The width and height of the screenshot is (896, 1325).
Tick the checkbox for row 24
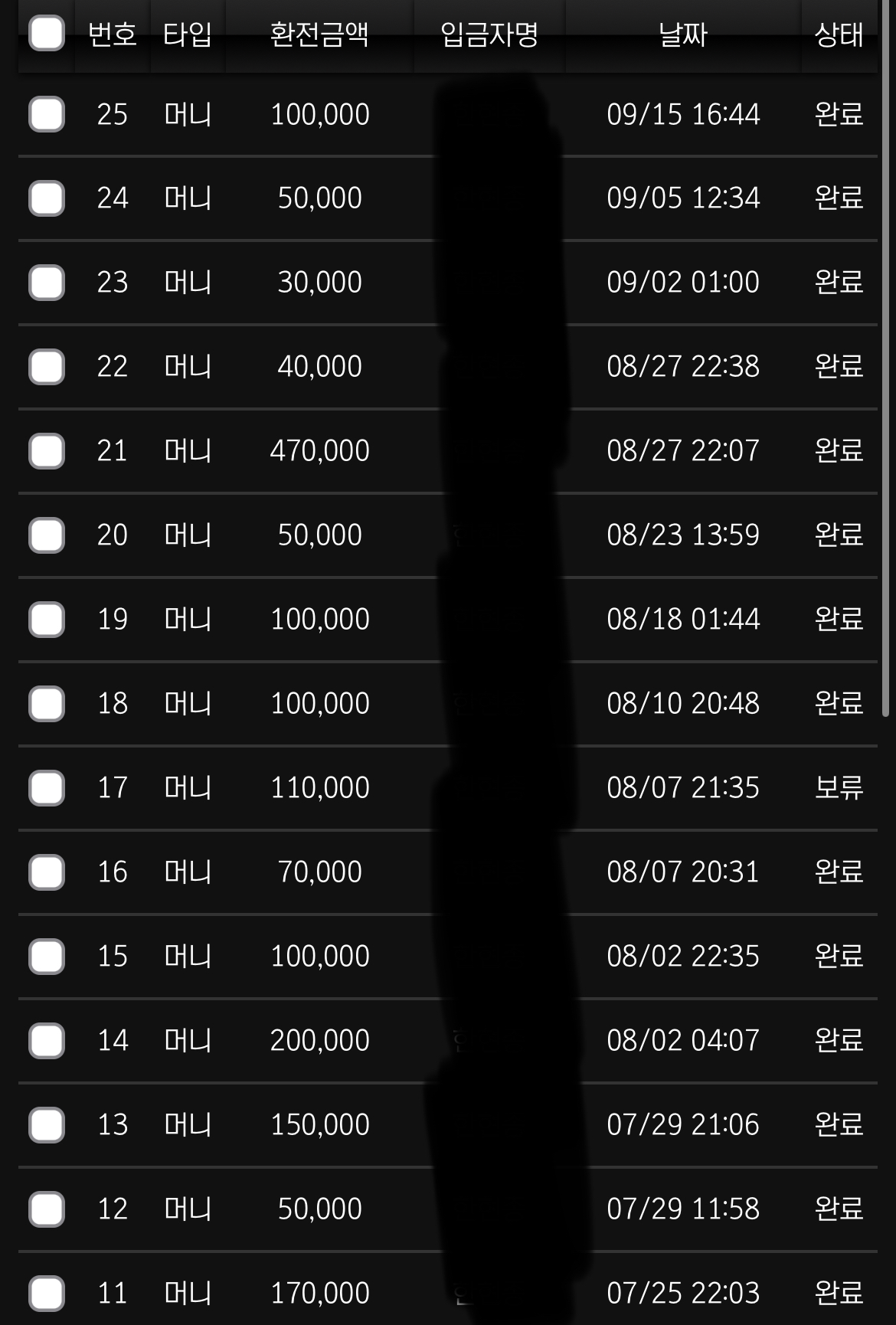pyautogui.click(x=47, y=198)
